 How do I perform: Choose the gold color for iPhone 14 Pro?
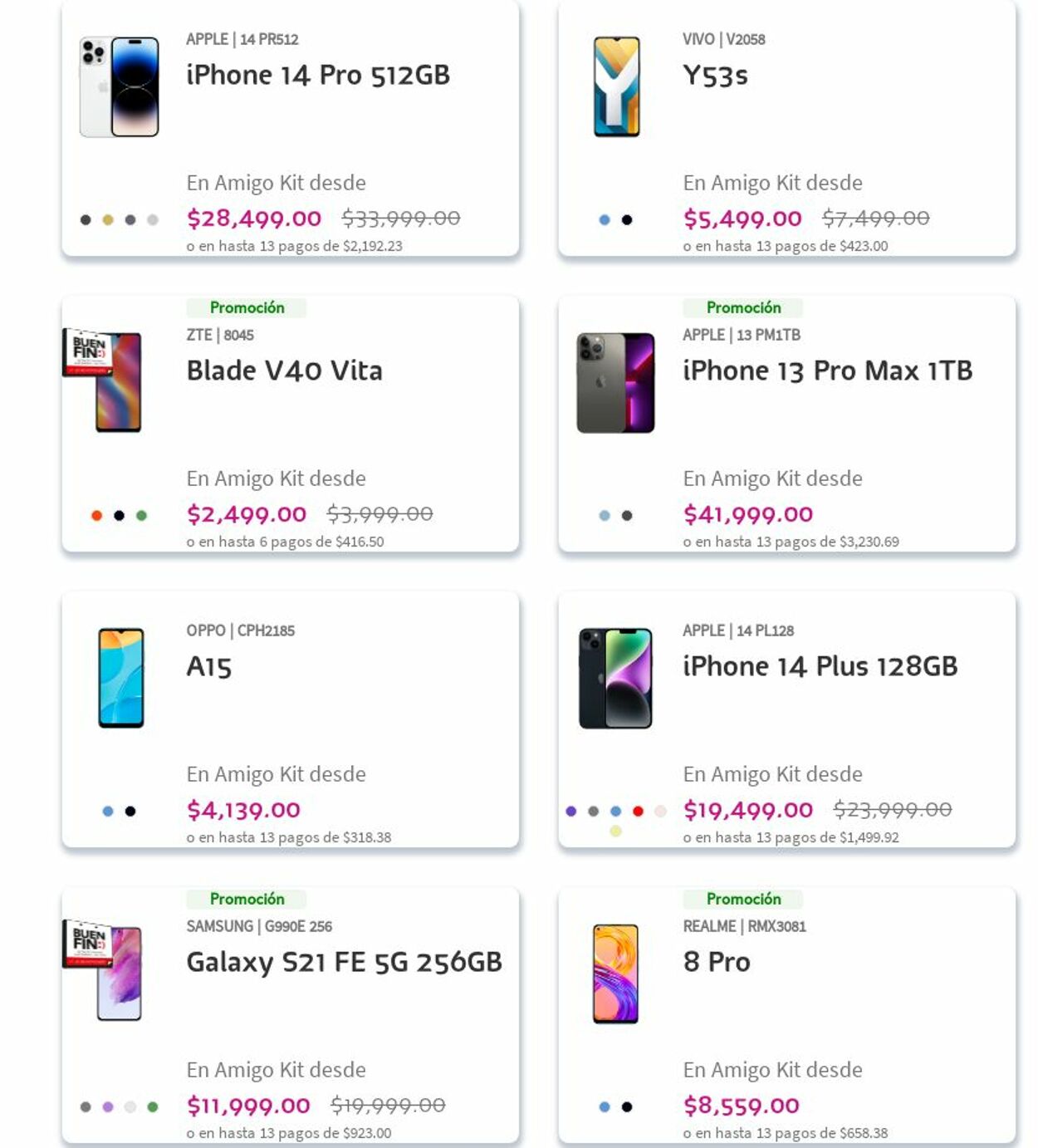pos(108,220)
